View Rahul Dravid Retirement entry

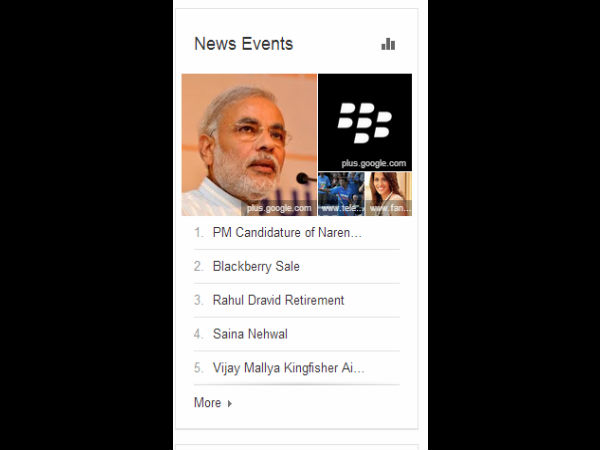(x=278, y=300)
